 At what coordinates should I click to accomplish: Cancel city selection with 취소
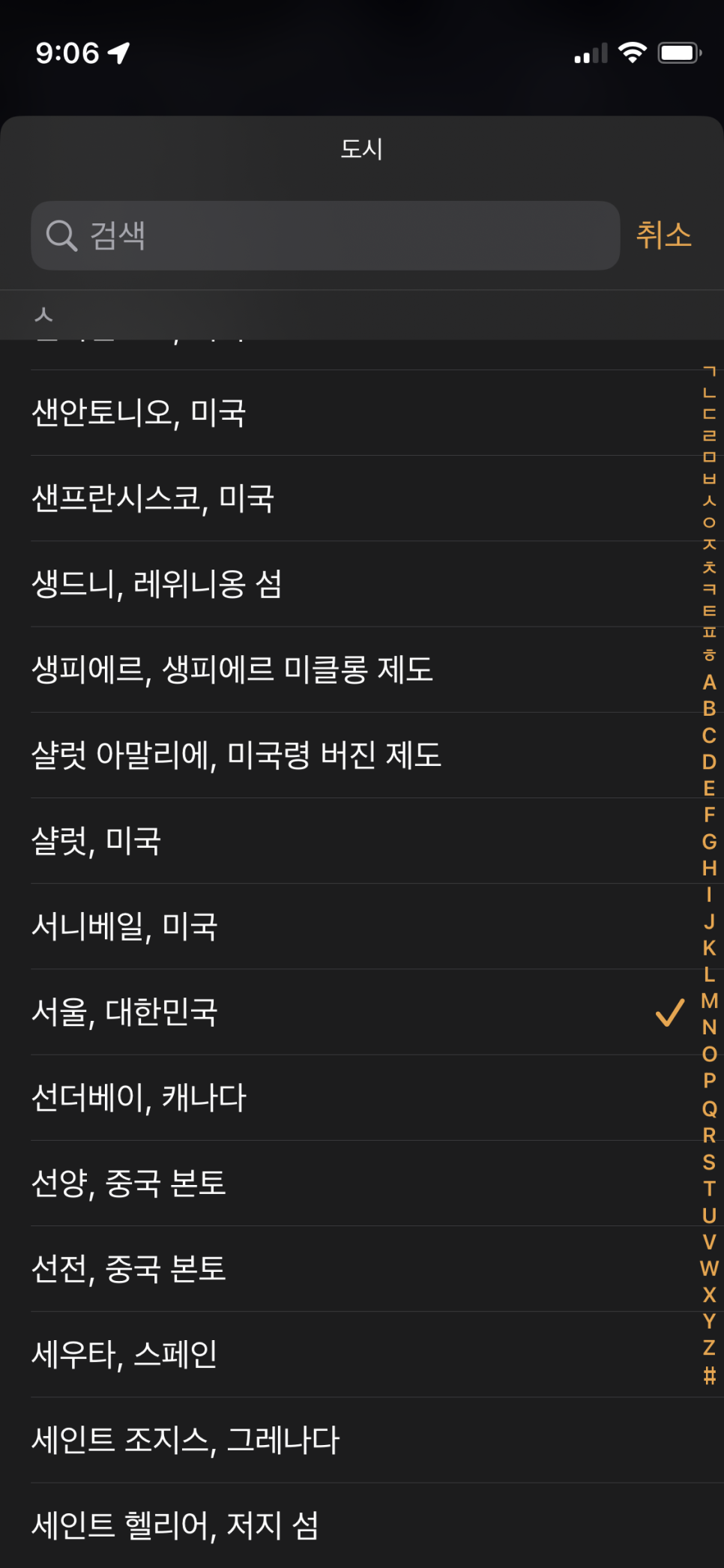663,235
